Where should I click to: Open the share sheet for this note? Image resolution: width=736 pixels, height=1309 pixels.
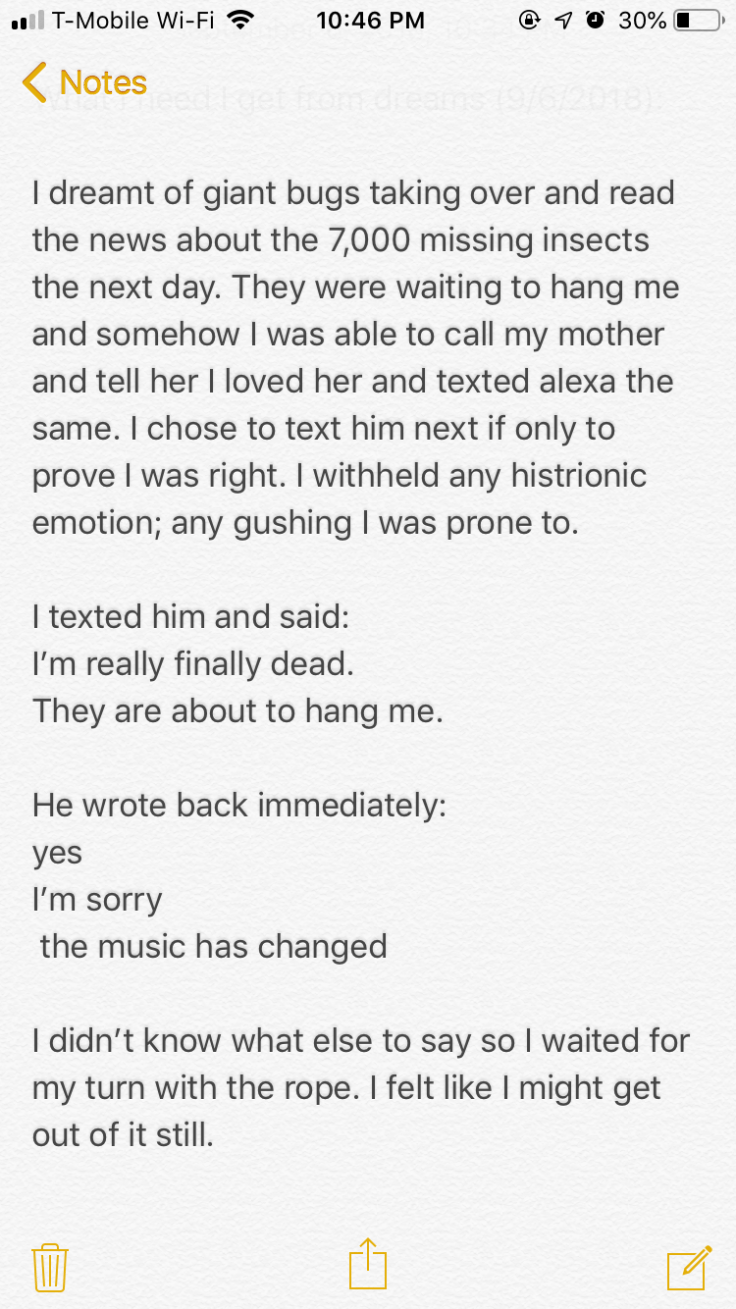point(367,1264)
